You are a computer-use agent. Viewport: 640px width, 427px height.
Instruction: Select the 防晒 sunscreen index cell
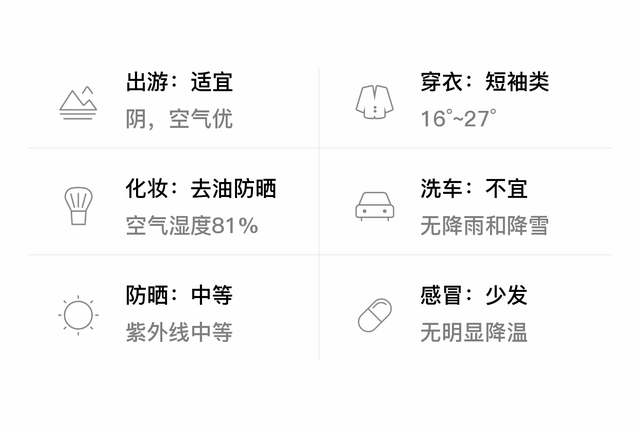(175, 314)
